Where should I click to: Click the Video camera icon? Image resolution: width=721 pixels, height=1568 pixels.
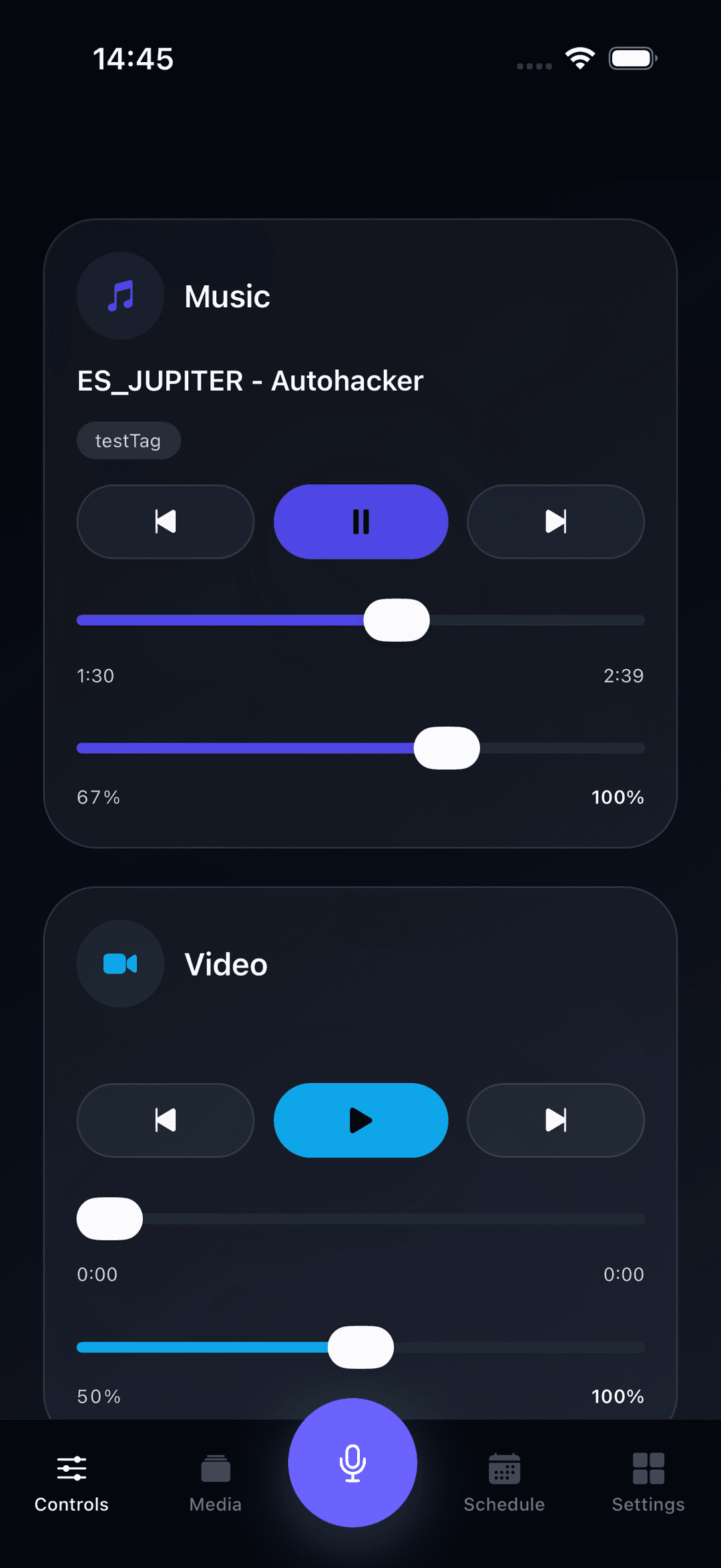[120, 964]
